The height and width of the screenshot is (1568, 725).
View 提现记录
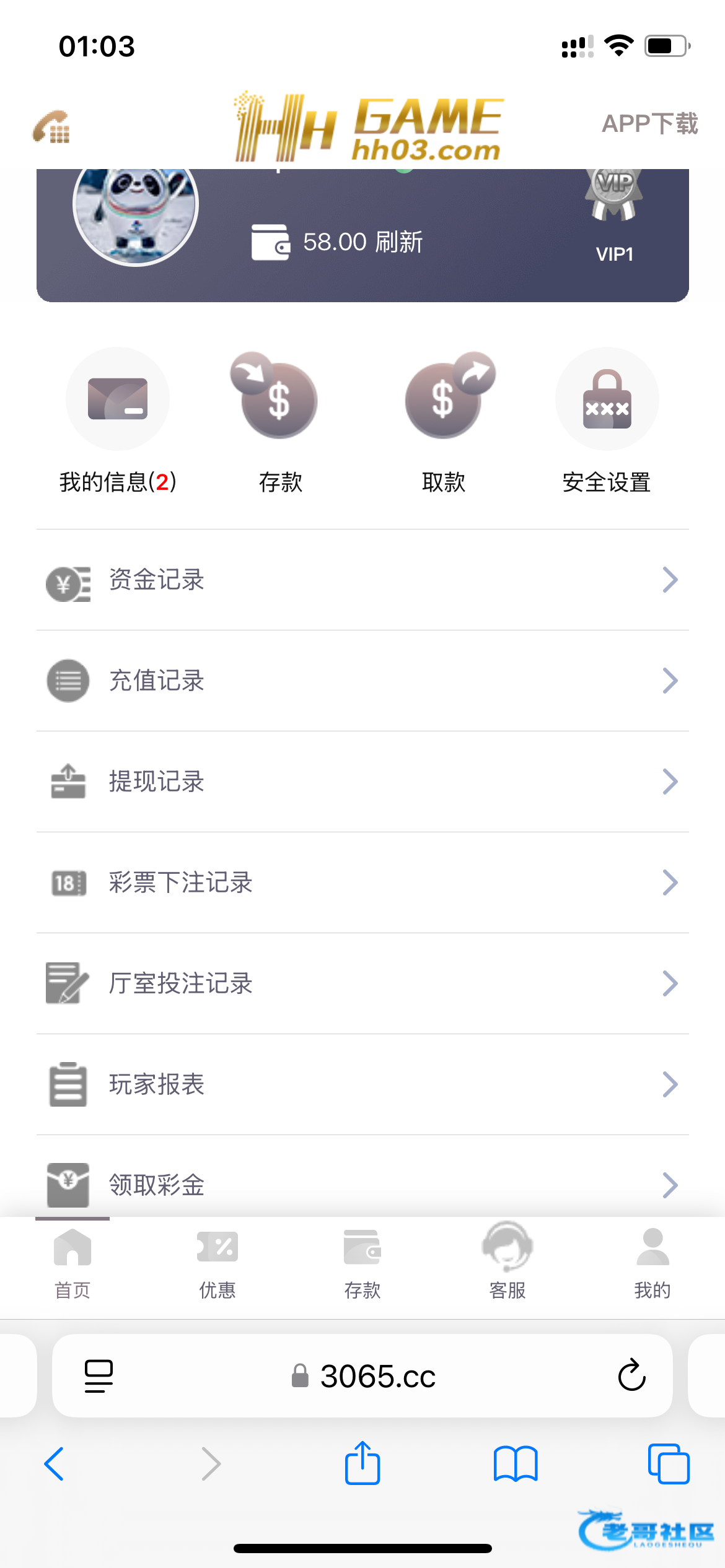pyautogui.click(x=362, y=782)
